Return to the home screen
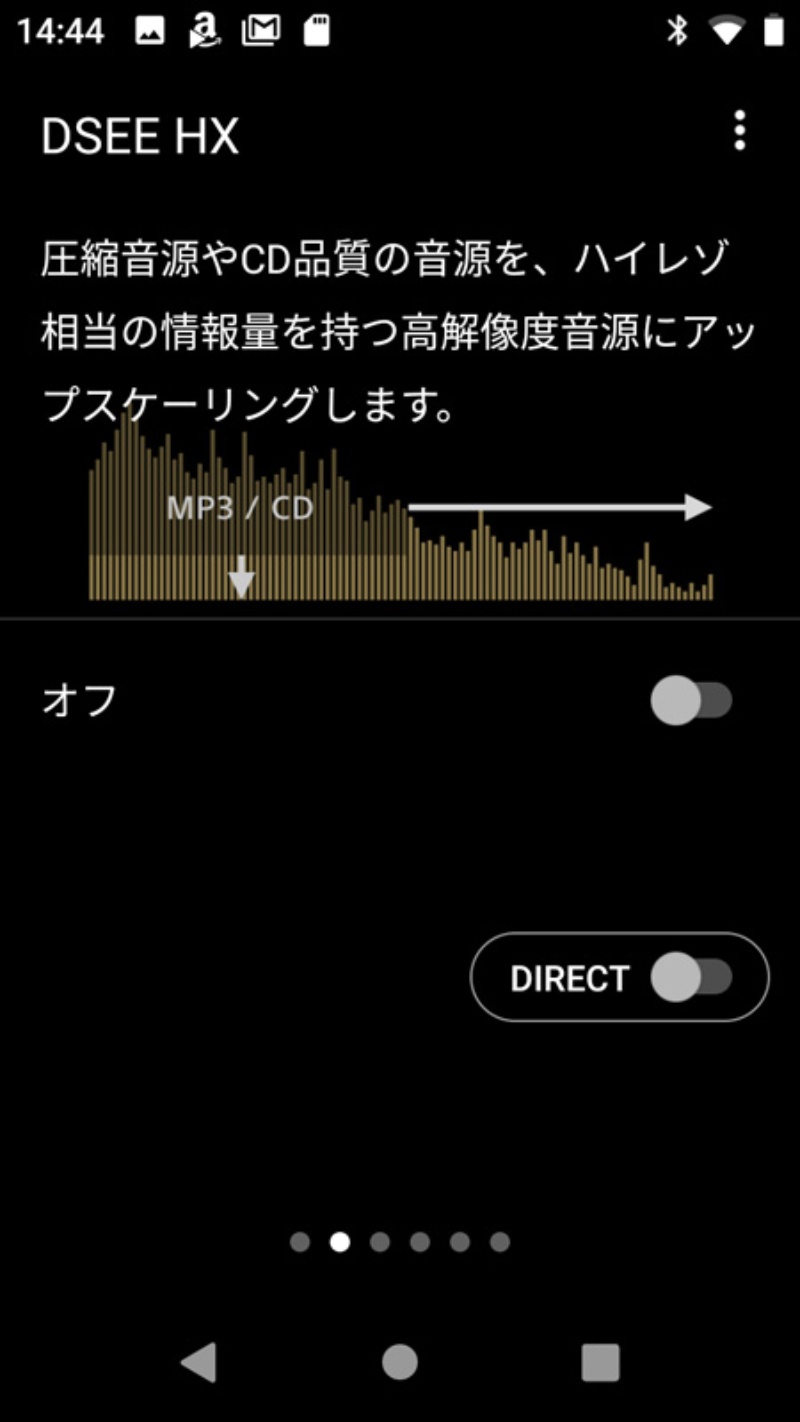This screenshot has height=1422, width=800. coord(400,1362)
